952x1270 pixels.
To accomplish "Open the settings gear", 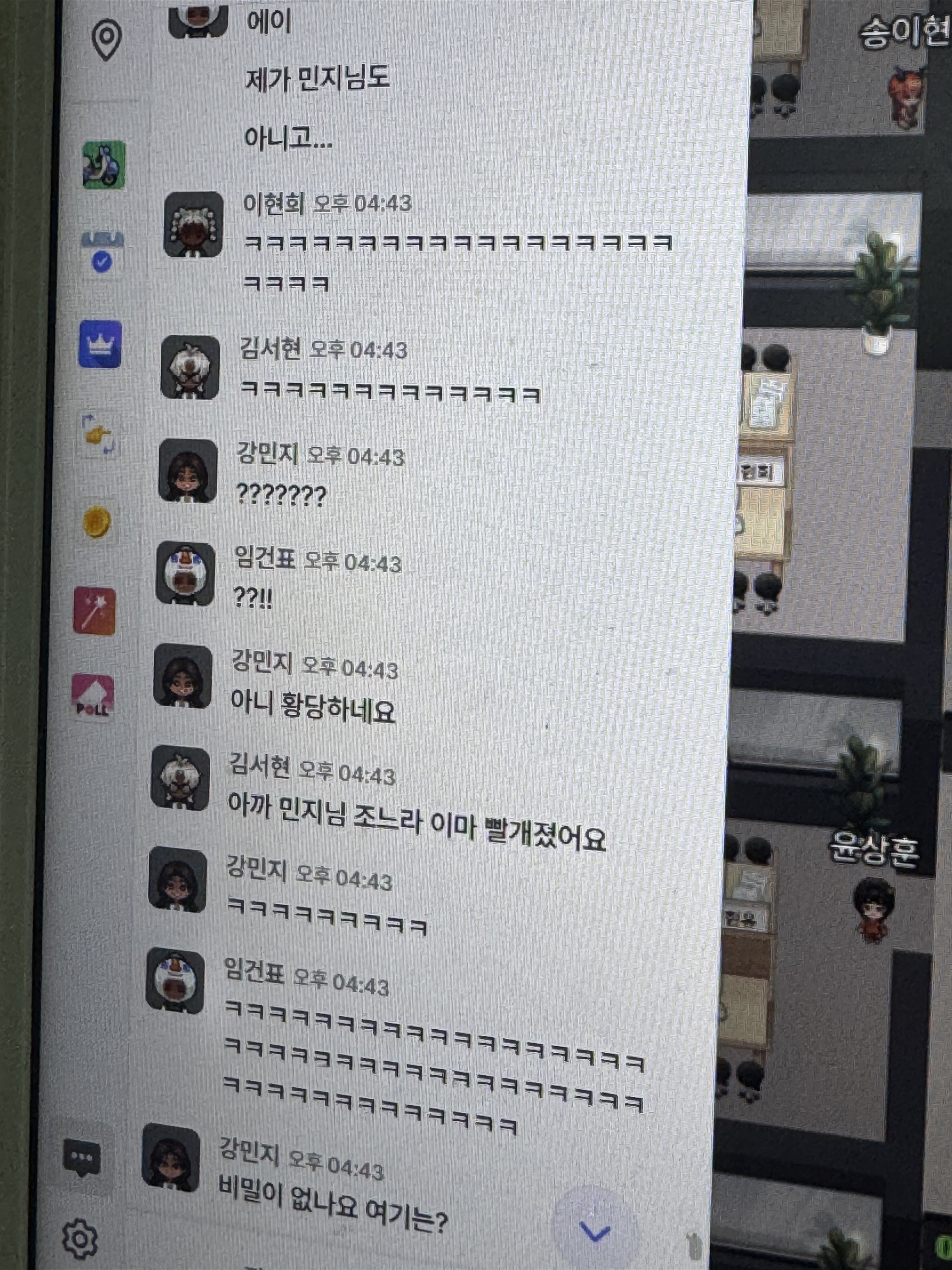I will [x=80, y=1239].
